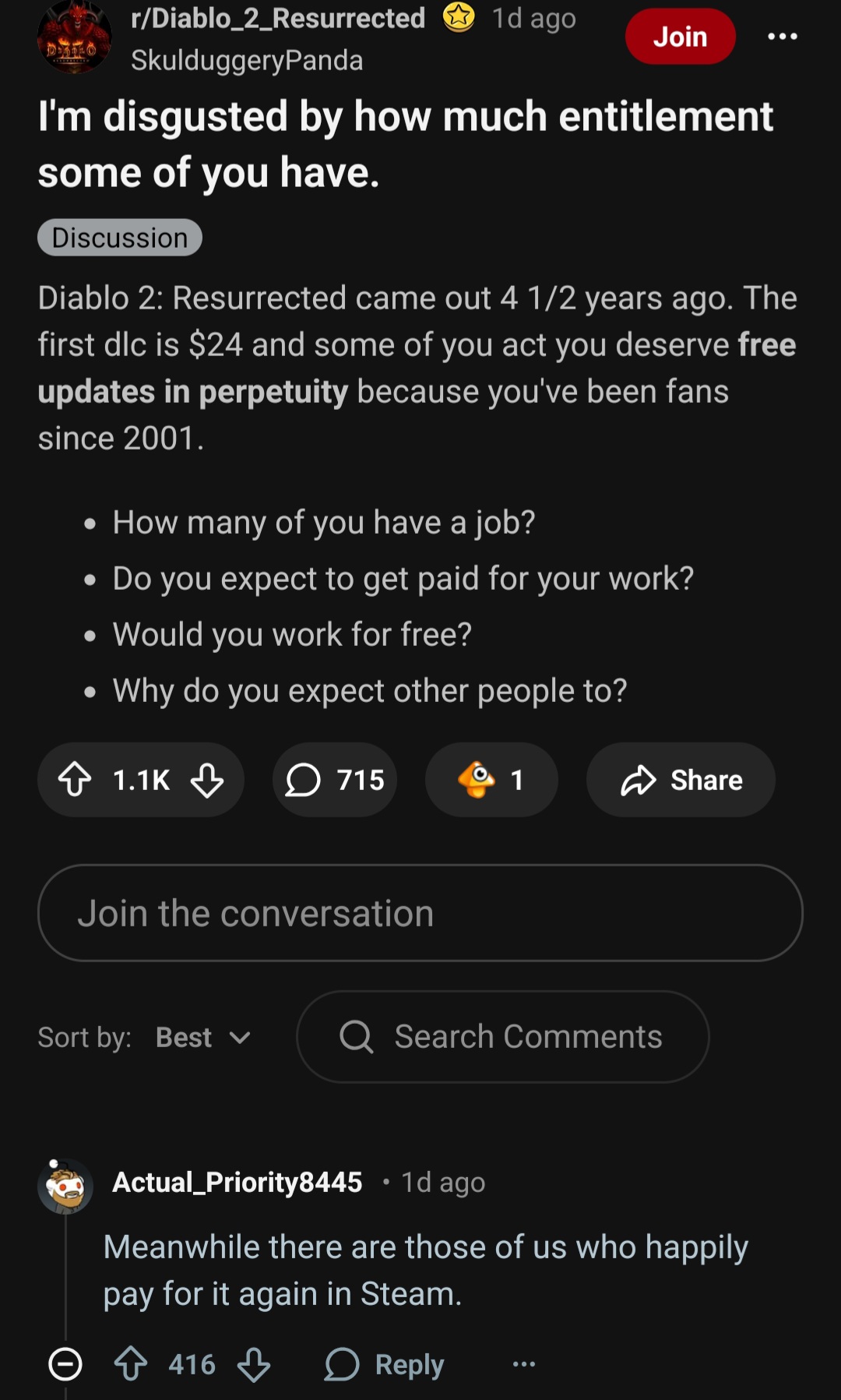This screenshot has height=1400, width=841.
Task: Open r/Diablo_2_Resurrected subreddit page
Action: coord(278,18)
